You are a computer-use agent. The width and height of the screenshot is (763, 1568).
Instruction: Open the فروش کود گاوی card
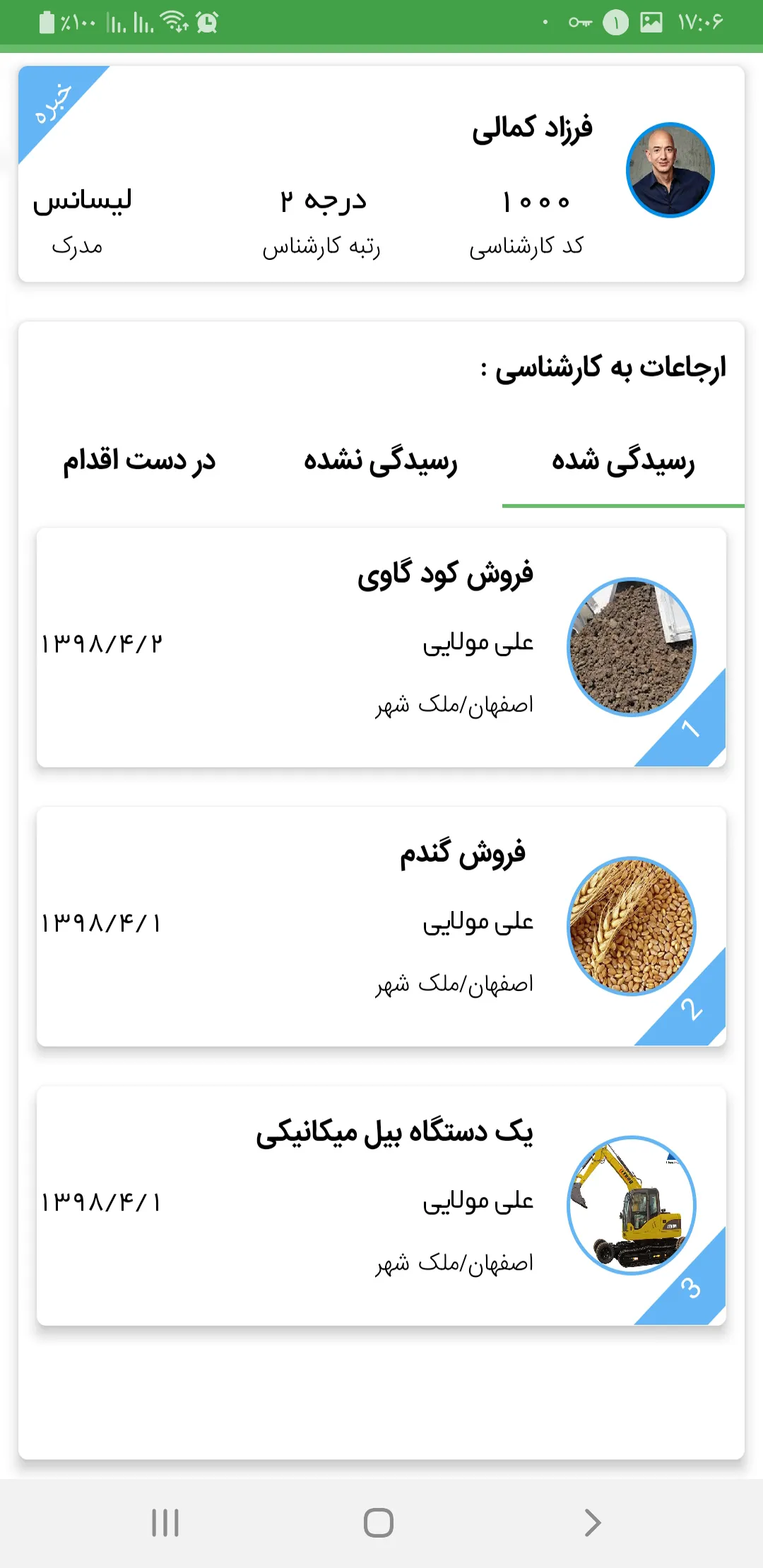pyautogui.click(x=381, y=647)
